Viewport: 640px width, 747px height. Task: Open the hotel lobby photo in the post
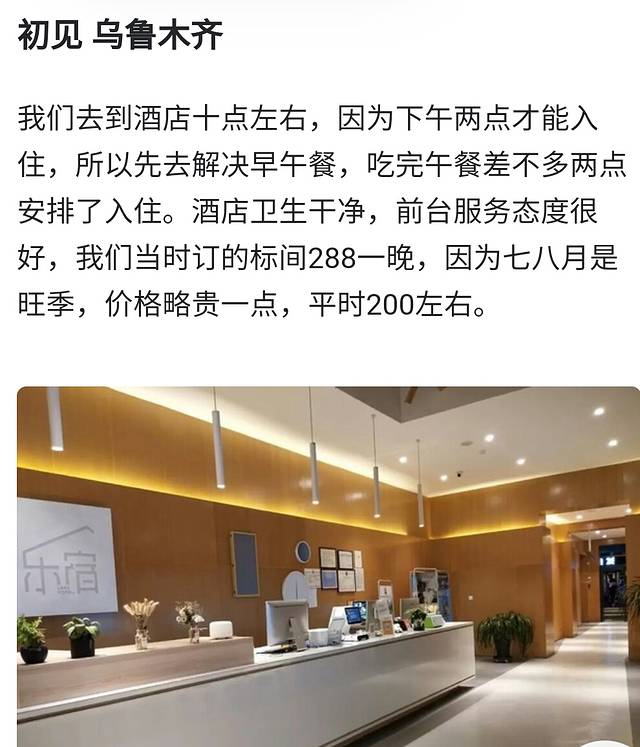coord(328,565)
